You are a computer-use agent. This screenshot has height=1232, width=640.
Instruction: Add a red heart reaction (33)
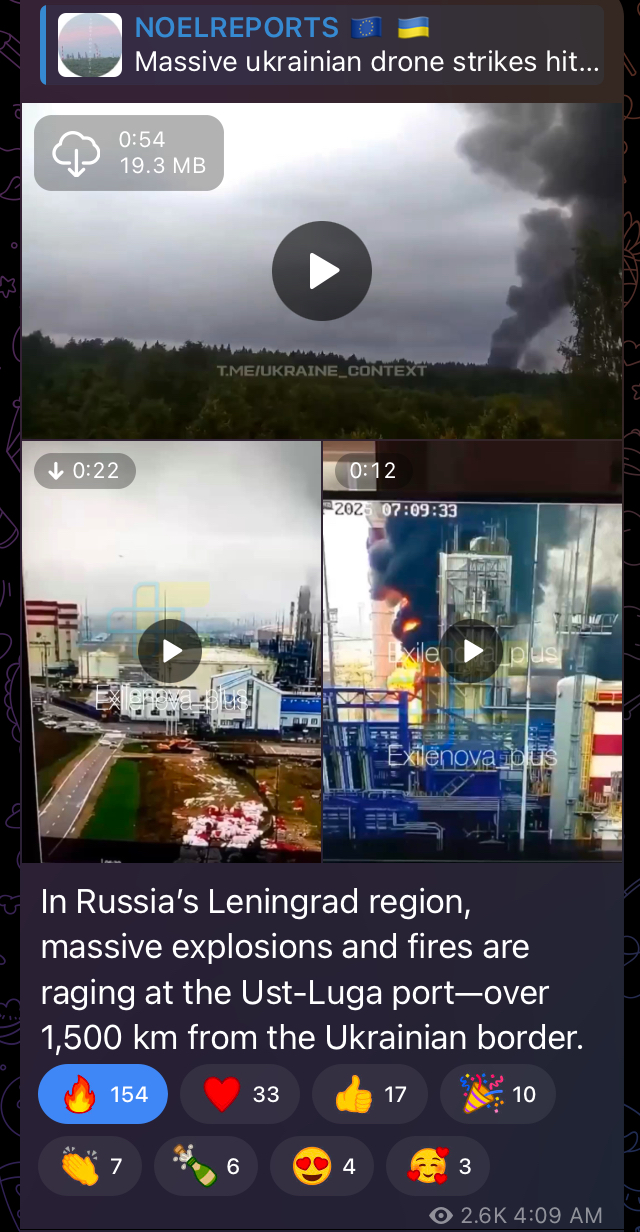point(240,1095)
